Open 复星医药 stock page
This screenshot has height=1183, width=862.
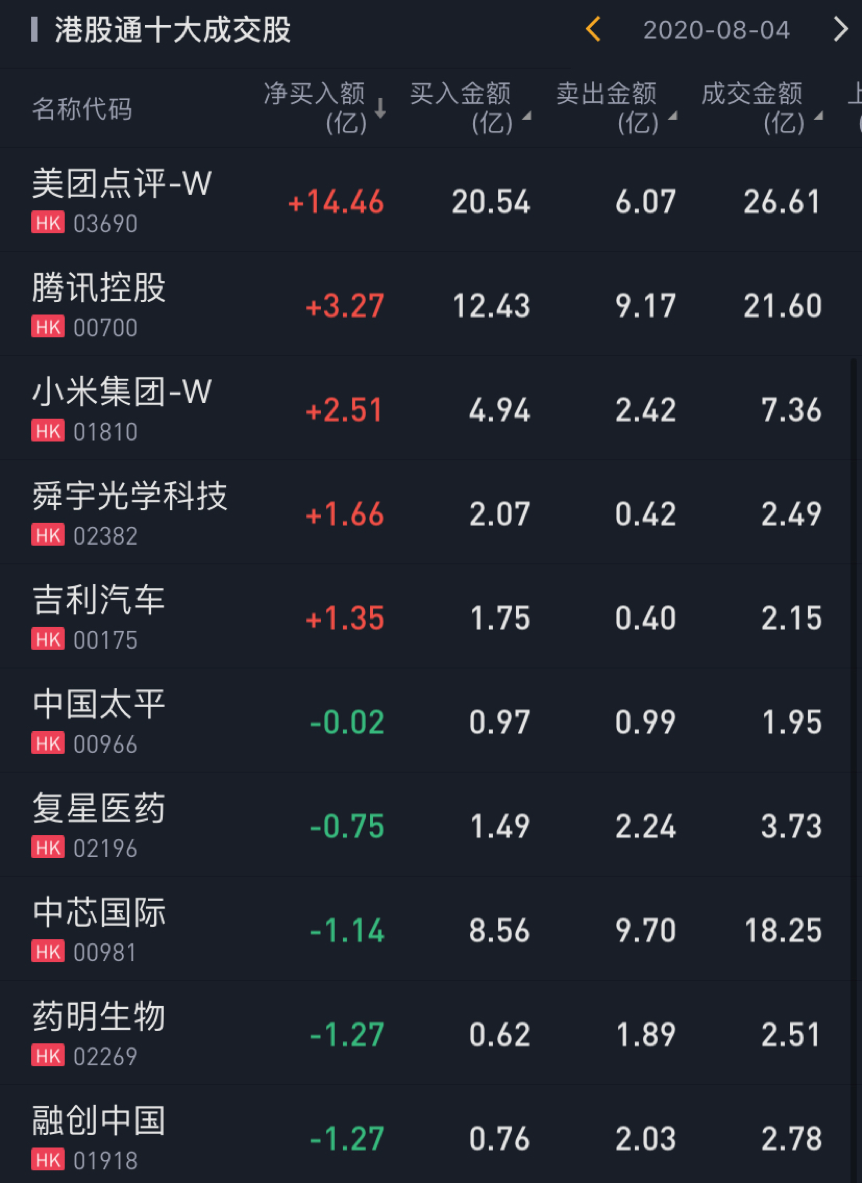point(99,824)
